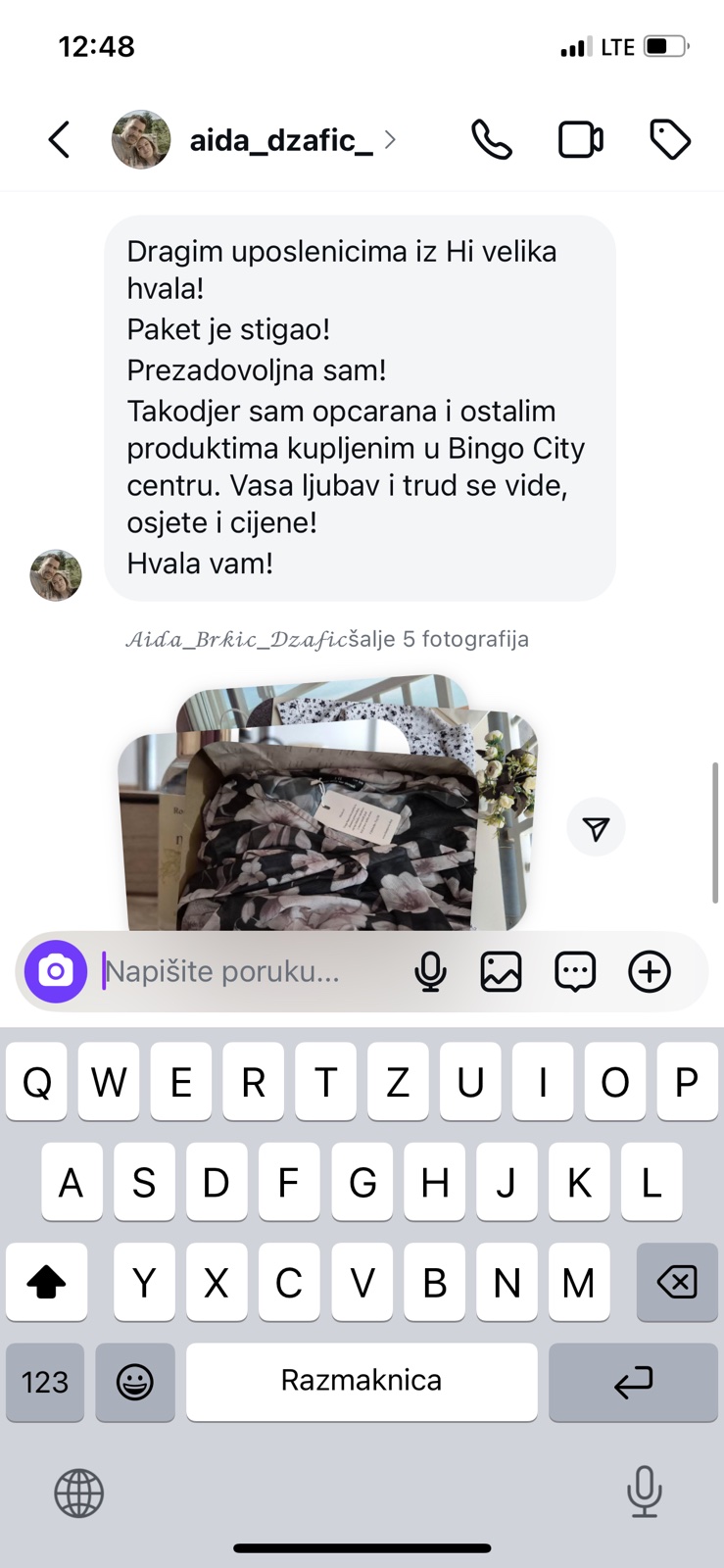Record a voice message in the message bar
The width and height of the screenshot is (724, 1568).
point(430,971)
